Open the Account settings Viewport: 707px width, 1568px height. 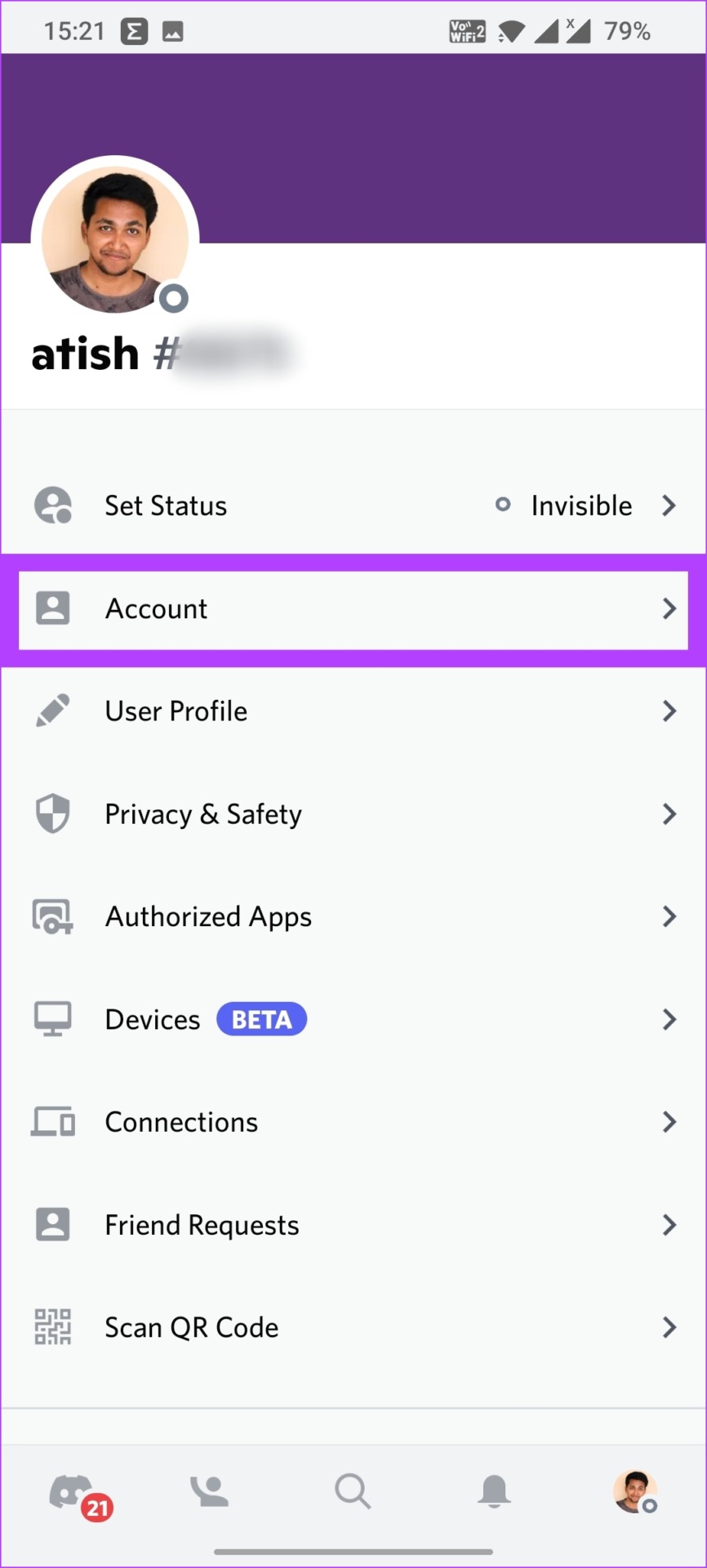pos(353,609)
